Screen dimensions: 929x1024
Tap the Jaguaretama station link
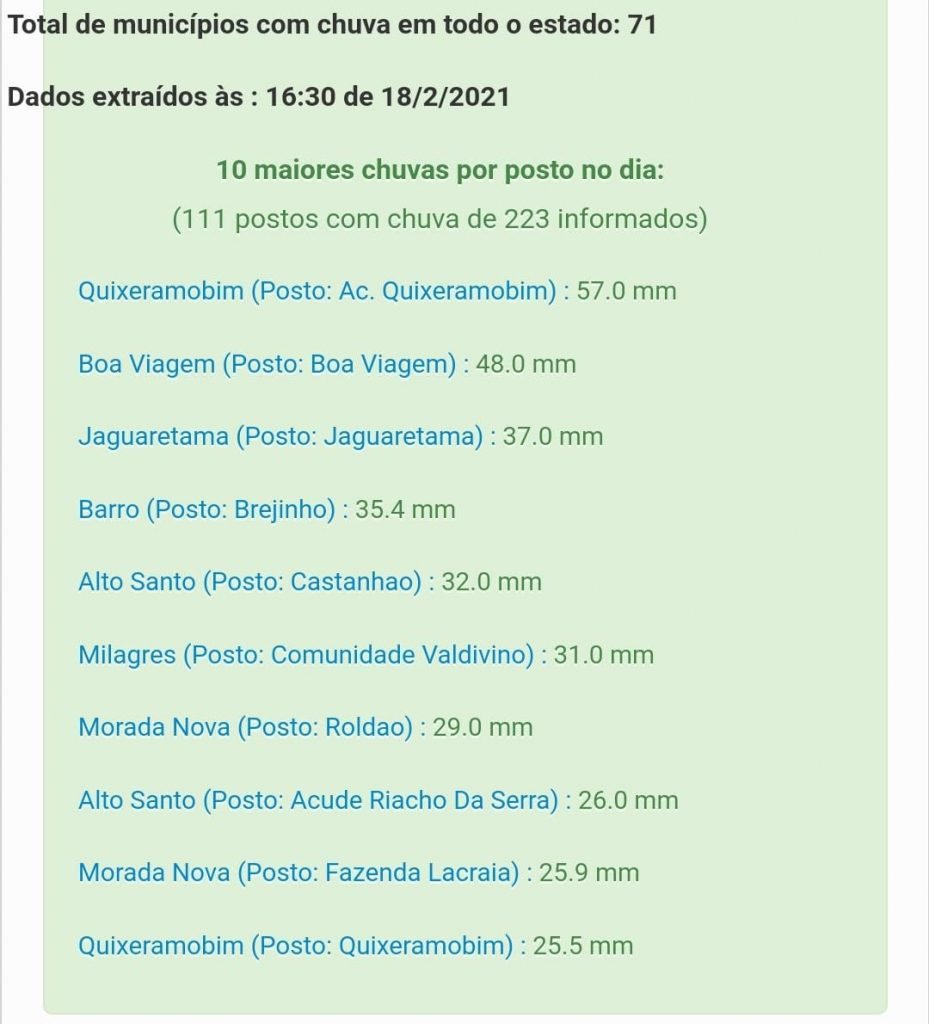[x=280, y=437]
